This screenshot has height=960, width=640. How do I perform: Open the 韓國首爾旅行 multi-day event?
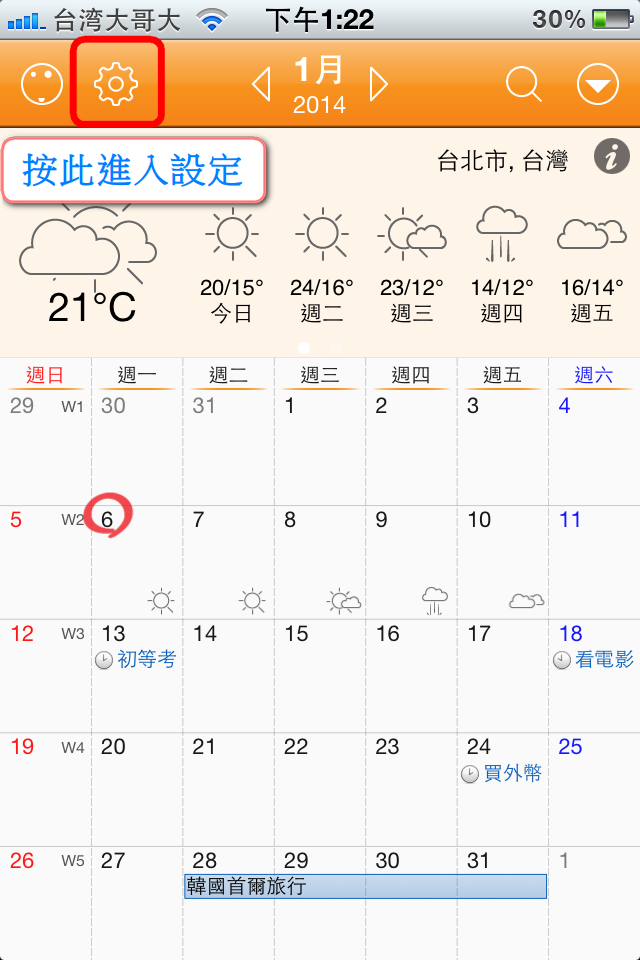coord(365,886)
